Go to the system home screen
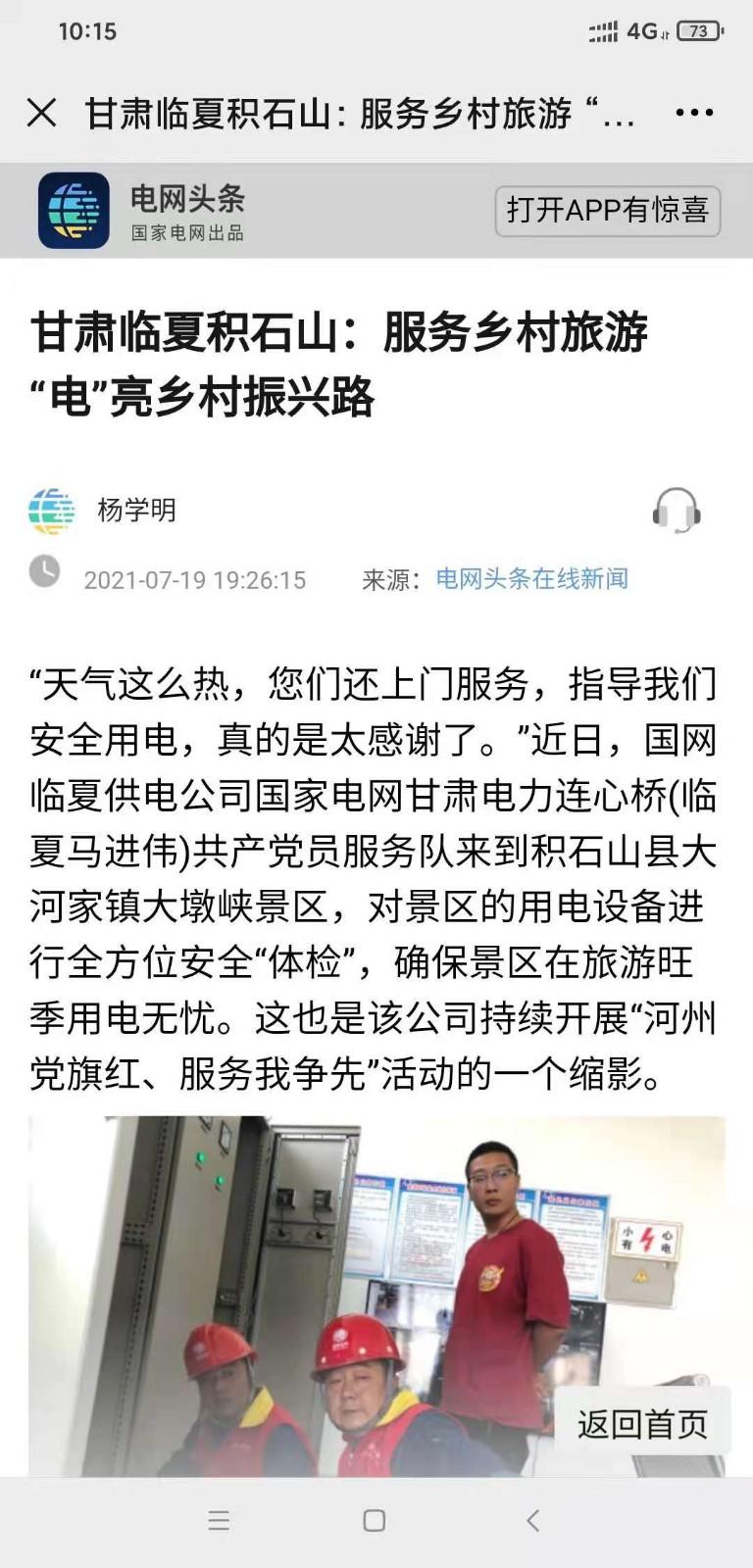This screenshot has height=1568, width=753. click(374, 1520)
